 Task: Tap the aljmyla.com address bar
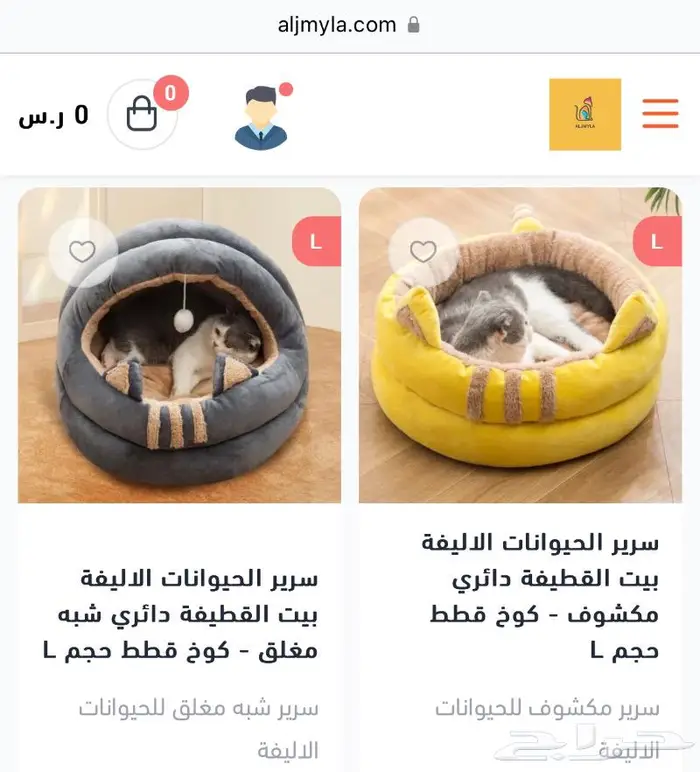(x=349, y=25)
